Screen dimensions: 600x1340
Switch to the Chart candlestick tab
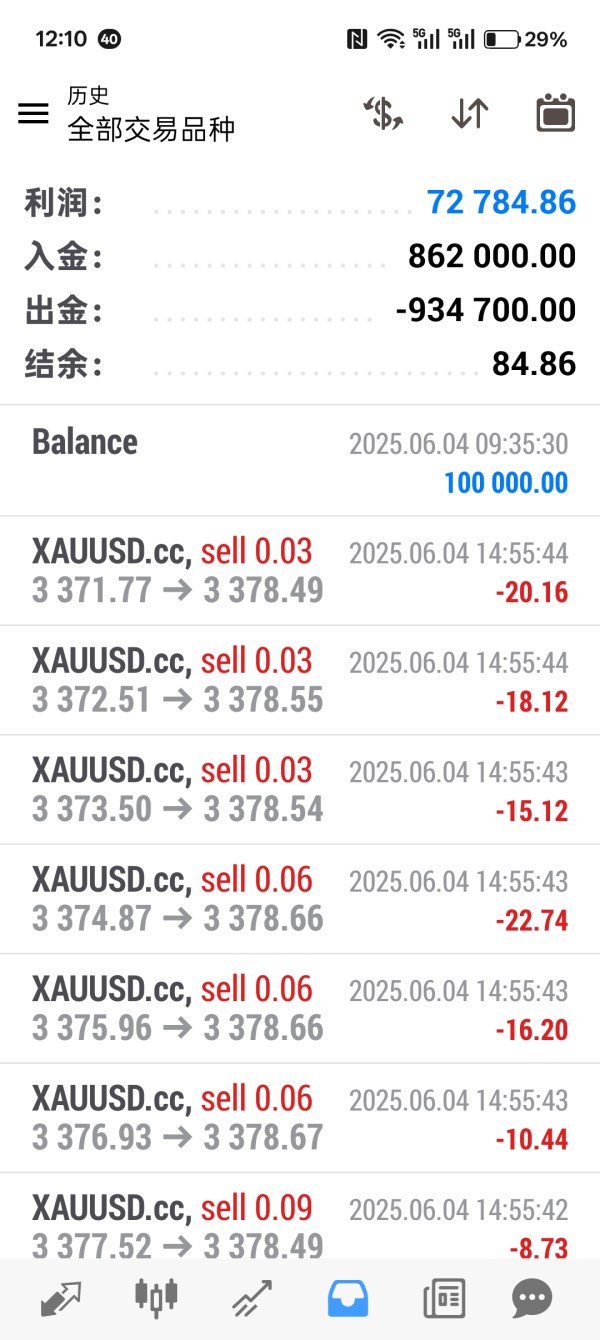(x=155, y=1298)
